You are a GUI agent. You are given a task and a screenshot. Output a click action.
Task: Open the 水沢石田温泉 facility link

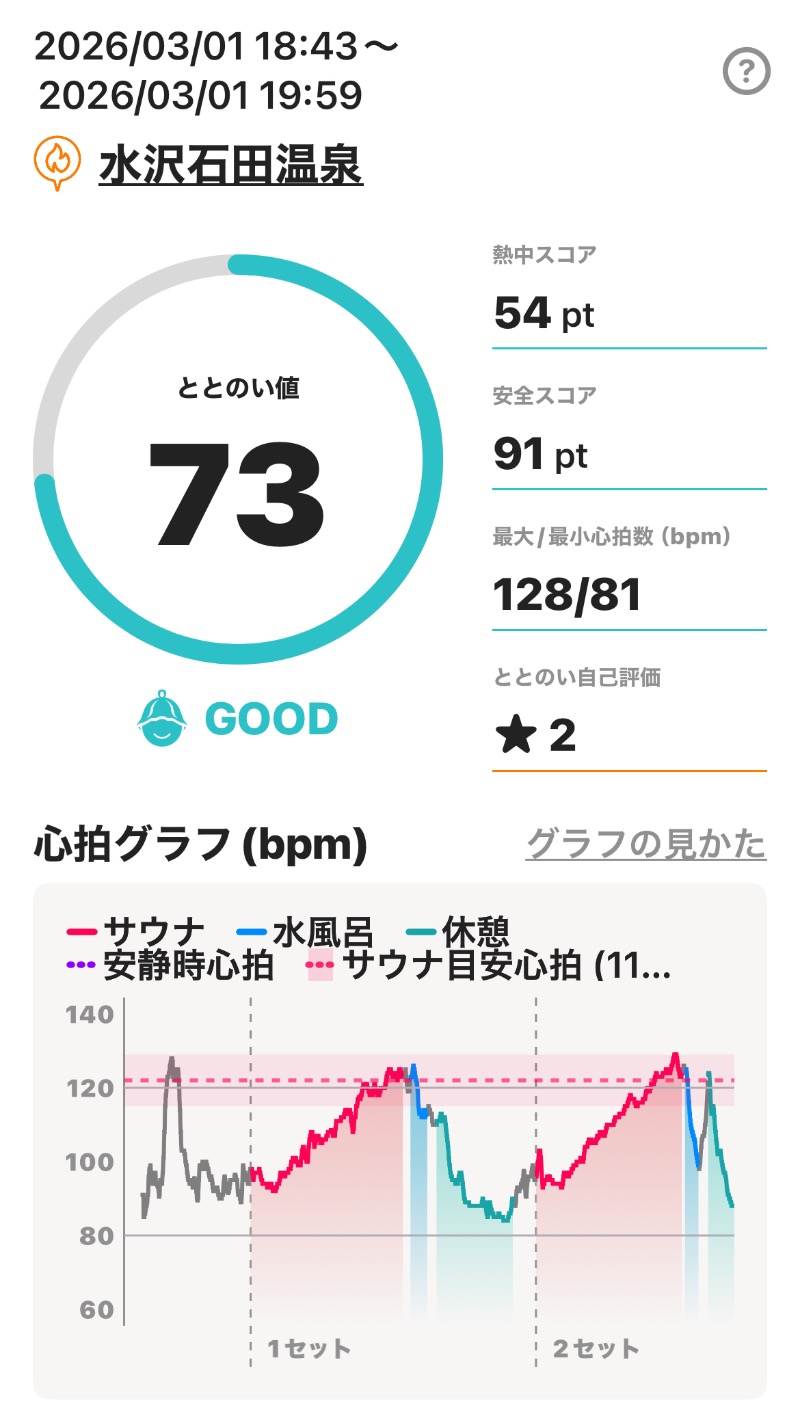click(230, 166)
